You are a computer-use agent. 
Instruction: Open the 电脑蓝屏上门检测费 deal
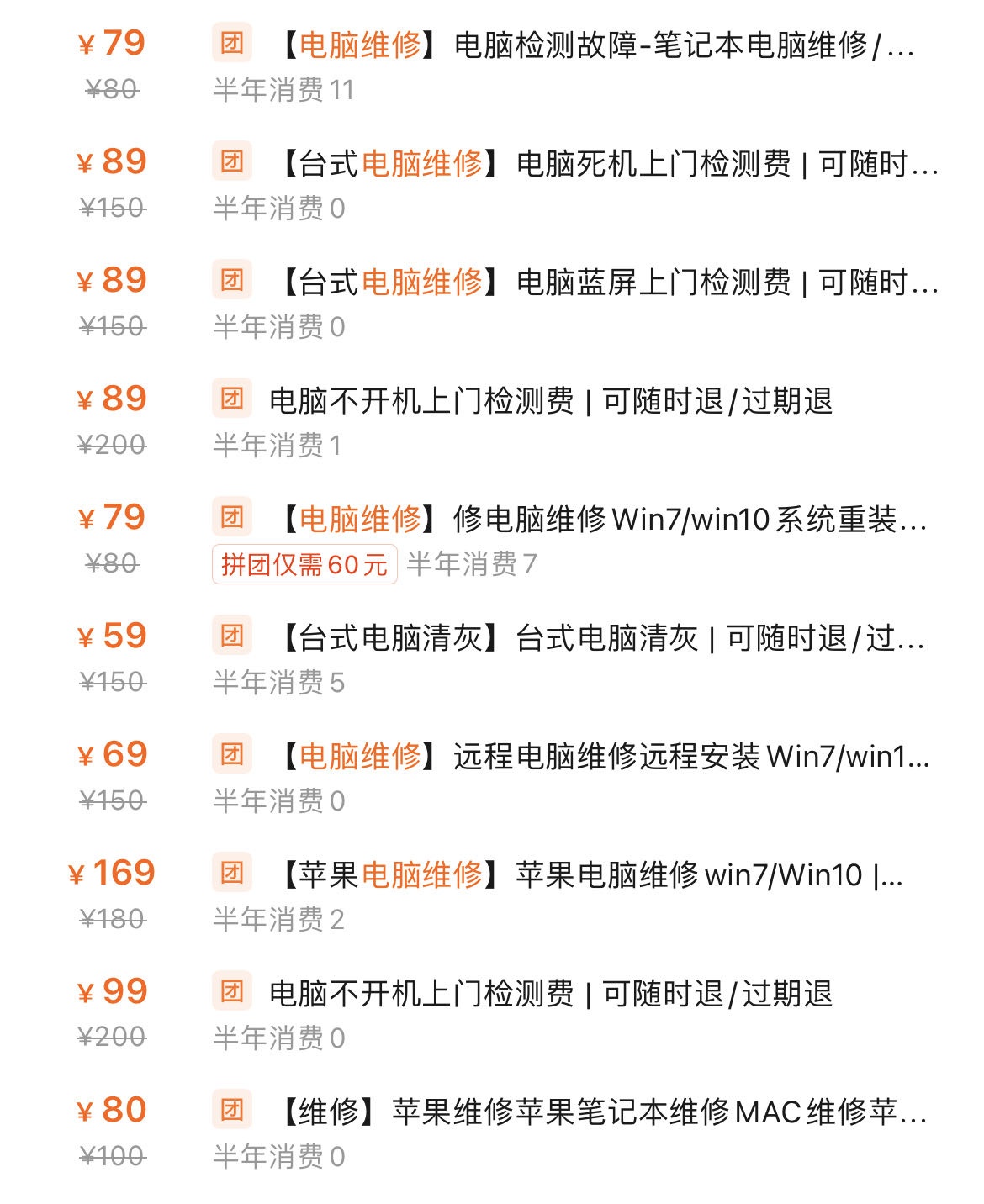pyautogui.click(x=606, y=283)
